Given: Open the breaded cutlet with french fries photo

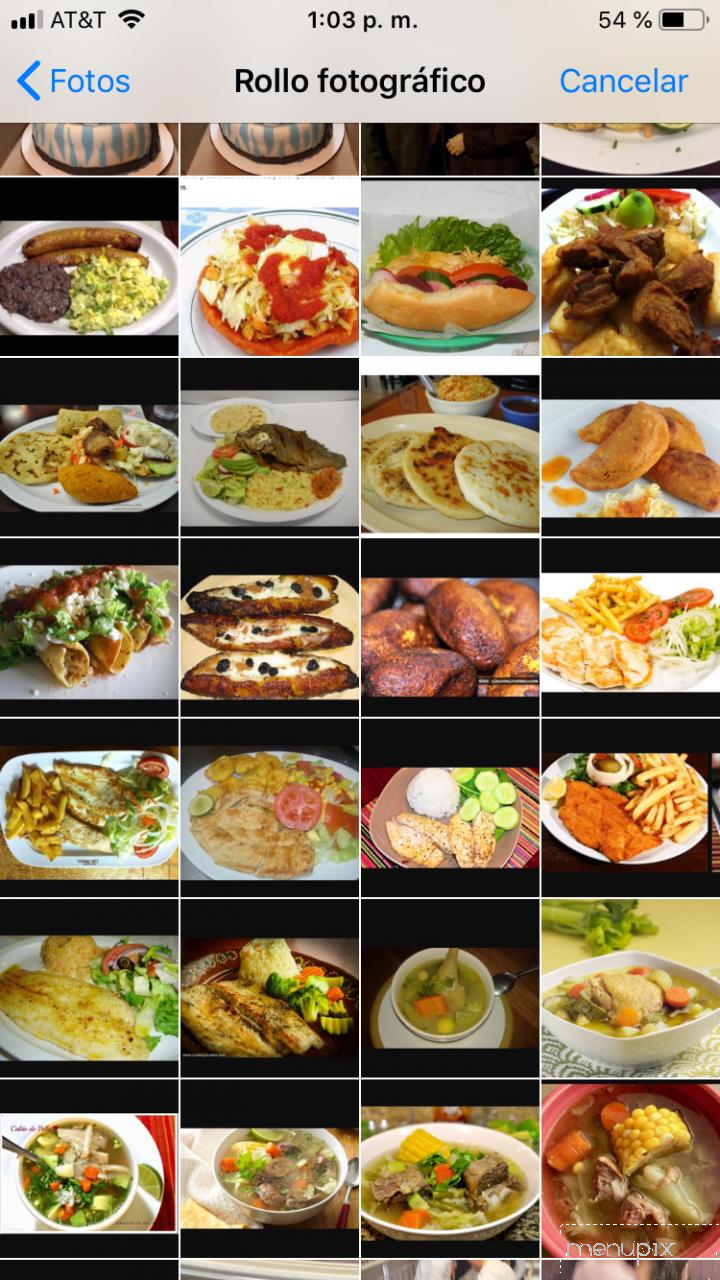Looking at the screenshot, I should 630,808.
